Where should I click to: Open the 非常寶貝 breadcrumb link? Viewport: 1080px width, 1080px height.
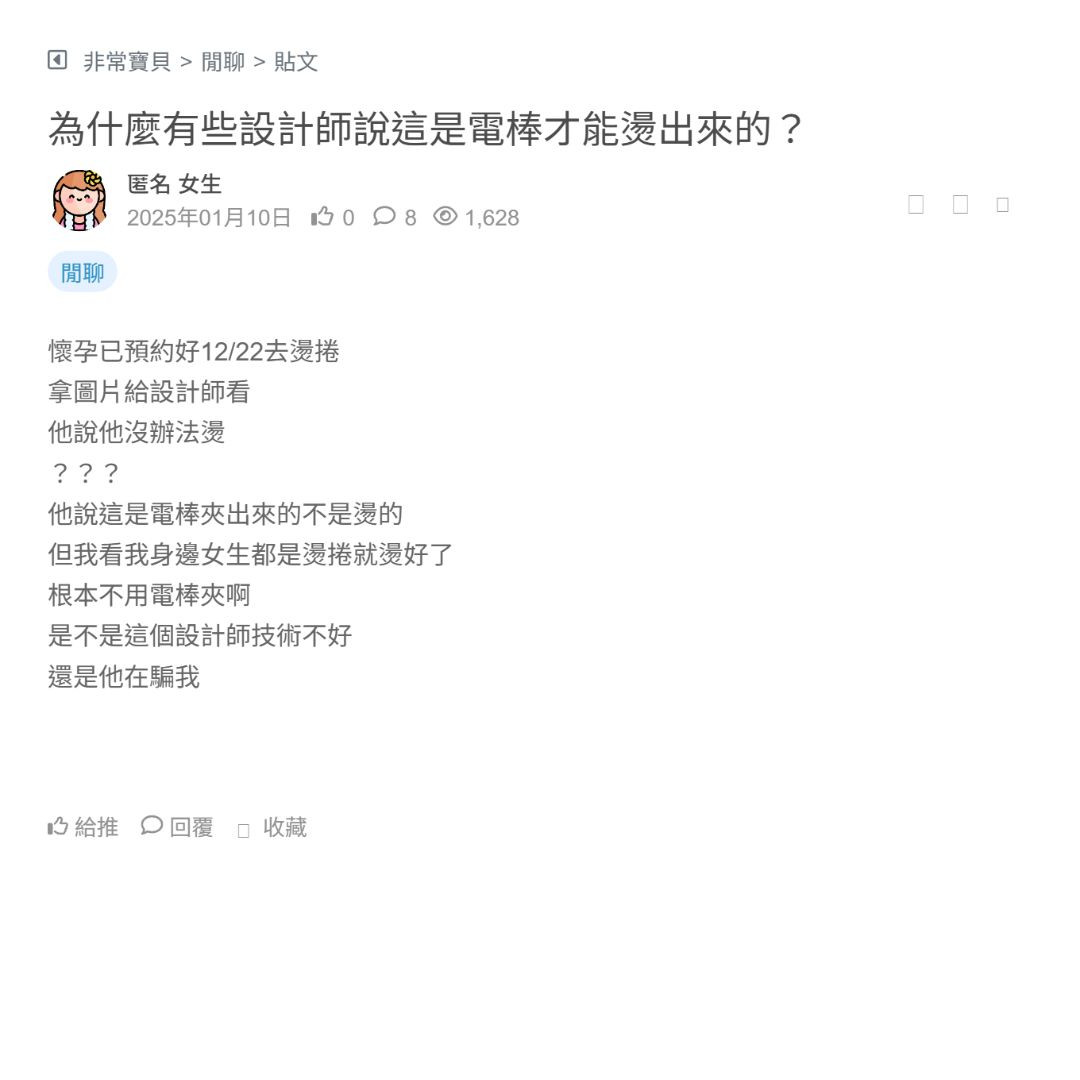tap(127, 62)
